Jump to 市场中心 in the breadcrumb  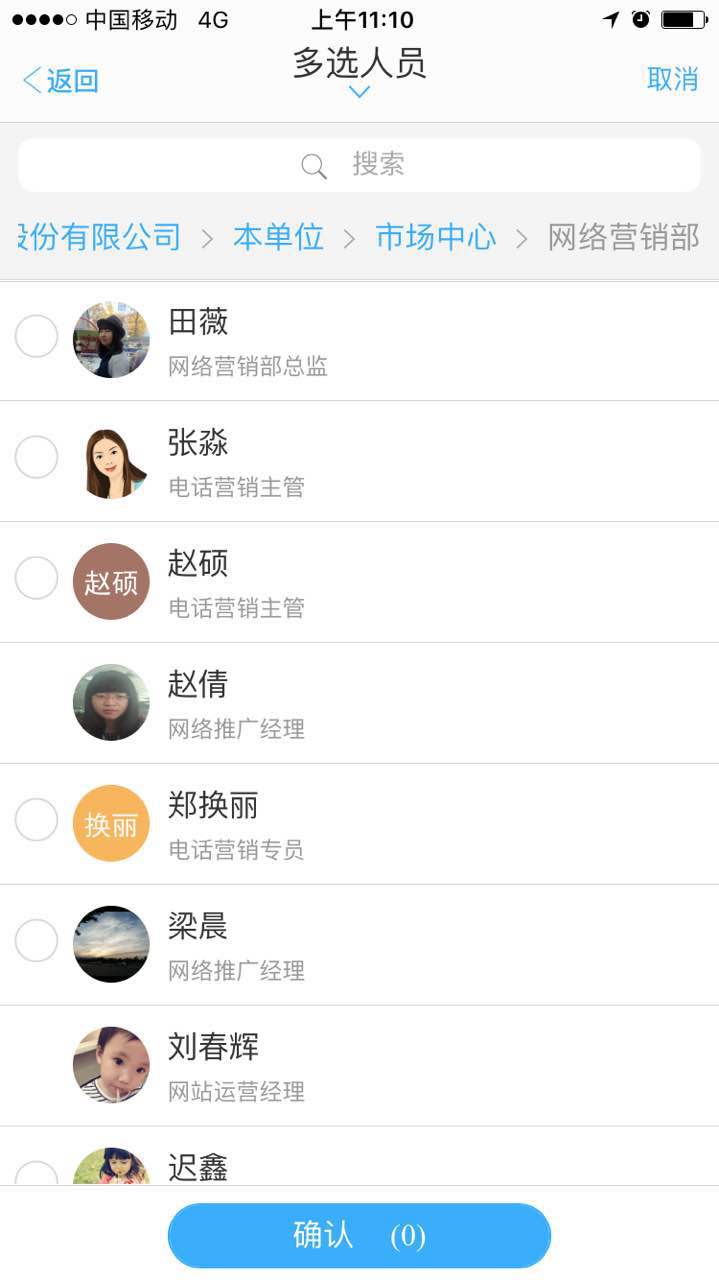click(435, 237)
